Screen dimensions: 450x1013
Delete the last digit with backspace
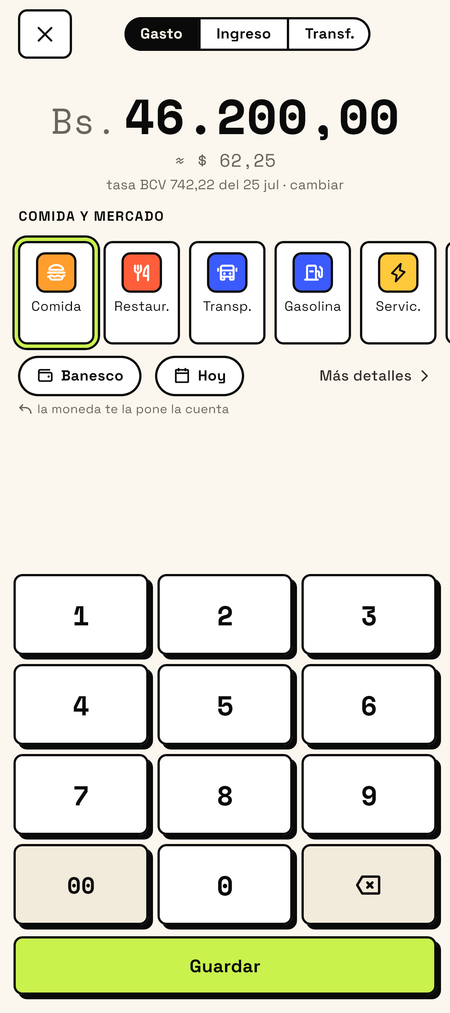point(369,885)
